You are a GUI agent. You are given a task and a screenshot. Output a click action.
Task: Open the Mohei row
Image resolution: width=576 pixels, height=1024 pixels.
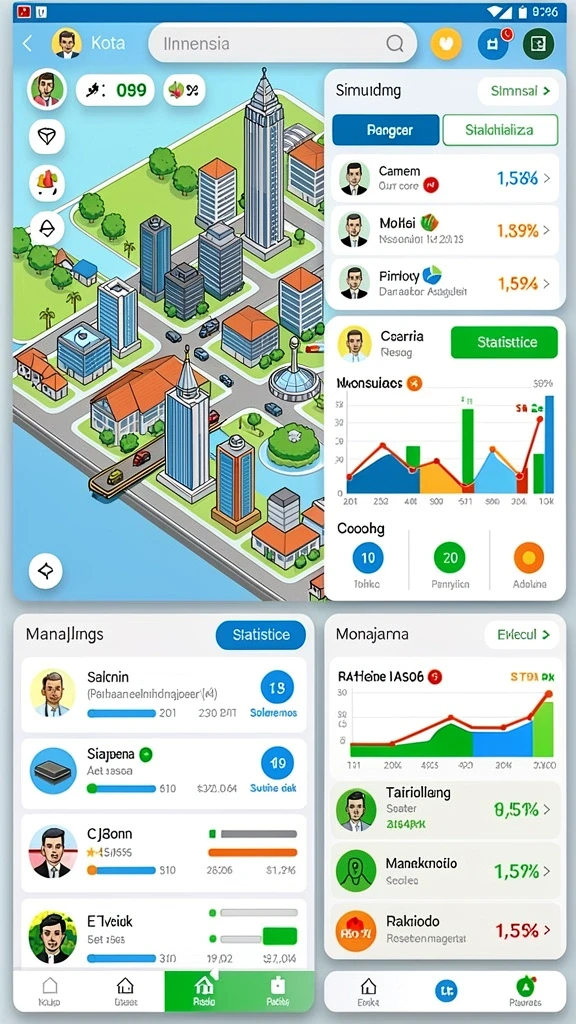(445, 231)
